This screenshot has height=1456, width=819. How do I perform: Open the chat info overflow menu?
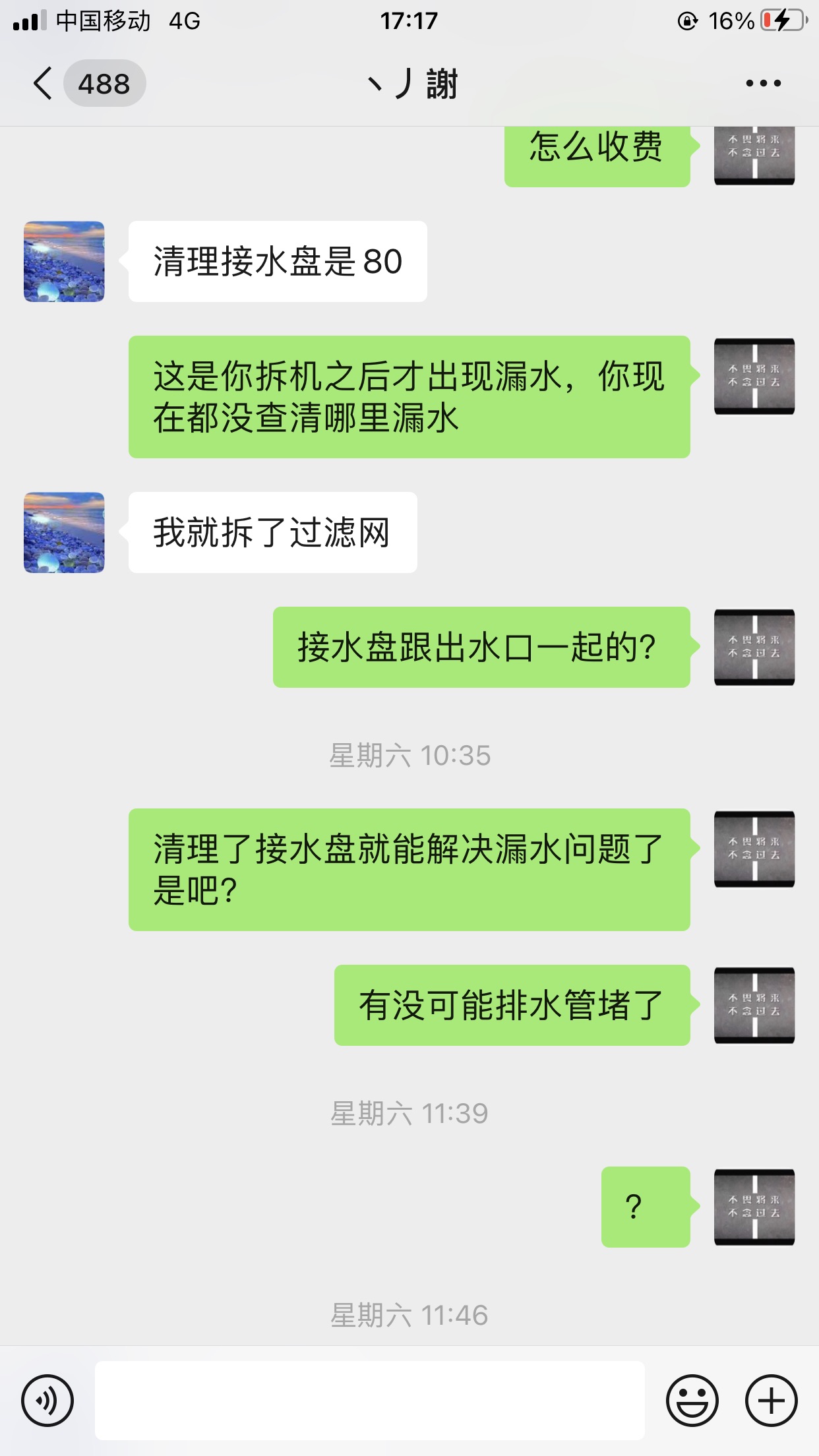pyautogui.click(x=763, y=84)
